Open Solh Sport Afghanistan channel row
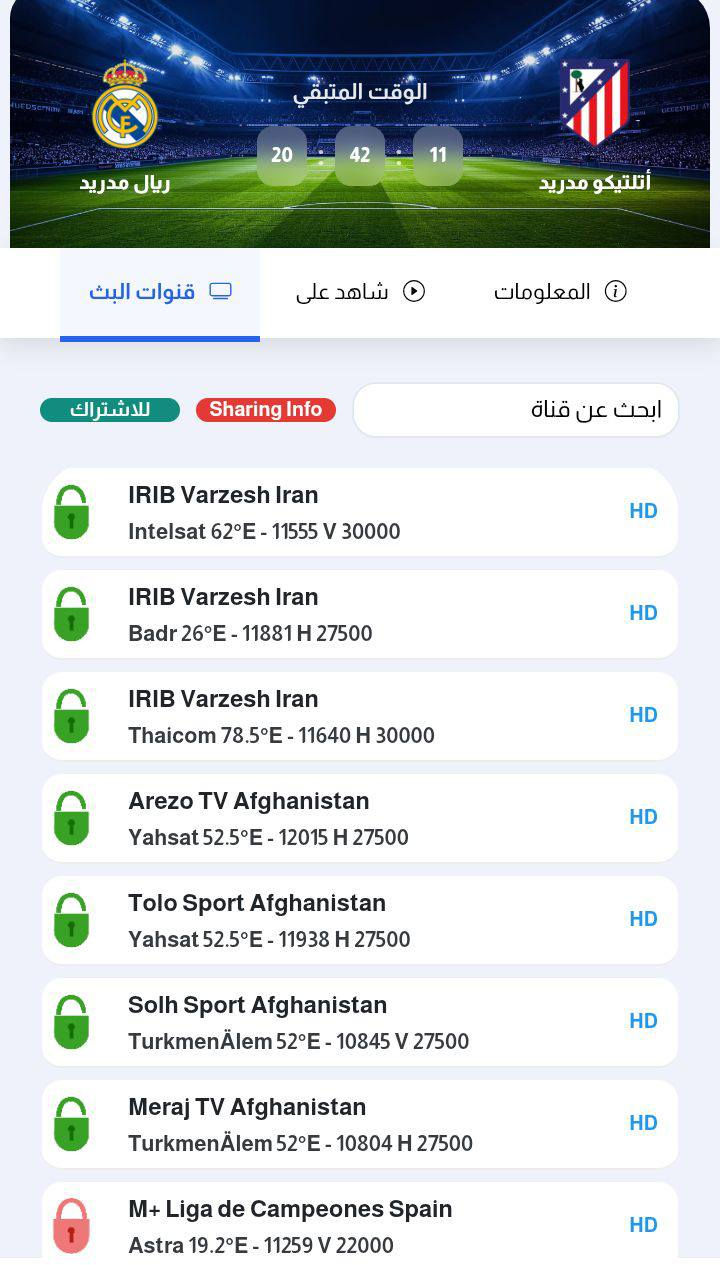 click(360, 1022)
